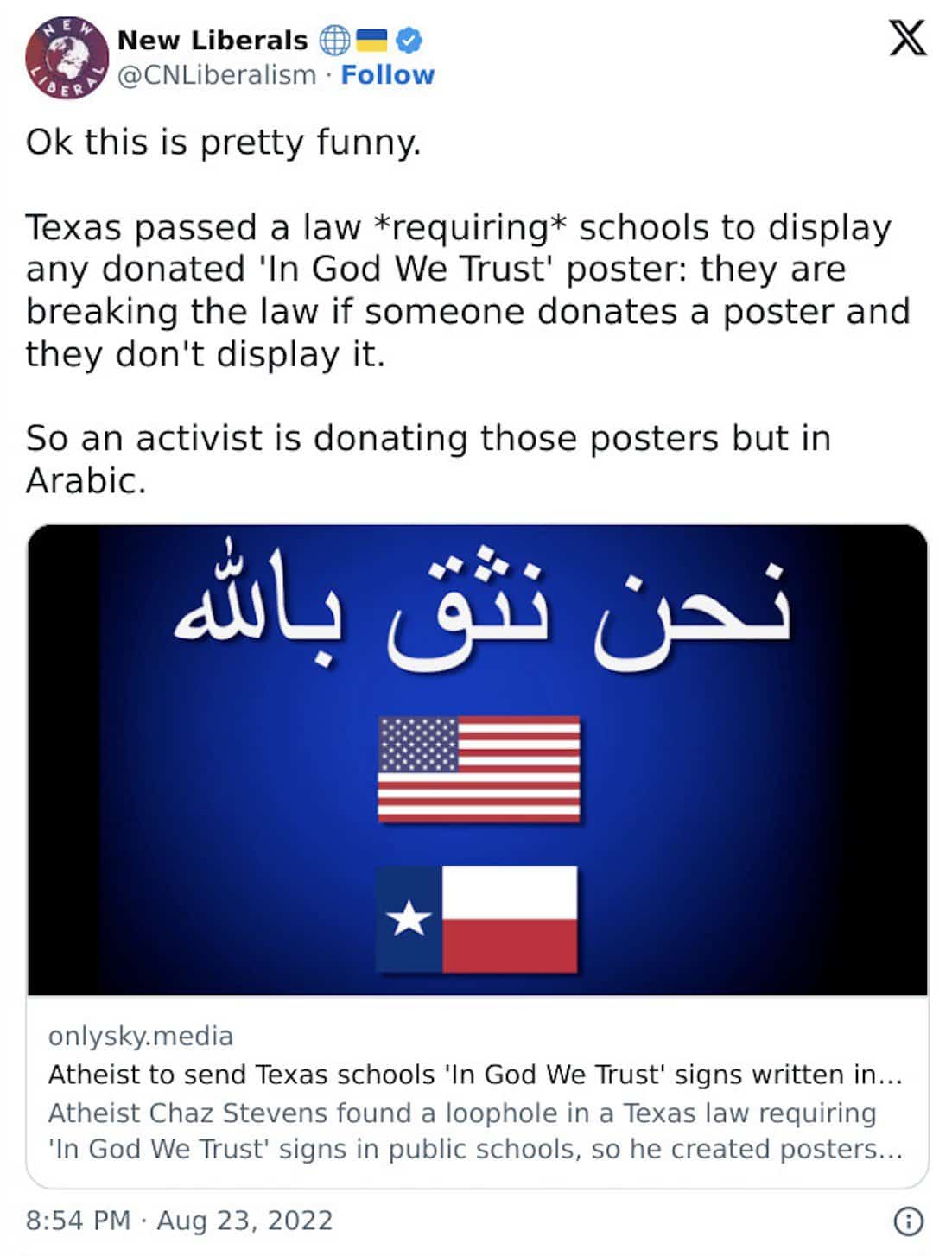
Task: Follow the New Liberals account
Action: click(x=387, y=75)
